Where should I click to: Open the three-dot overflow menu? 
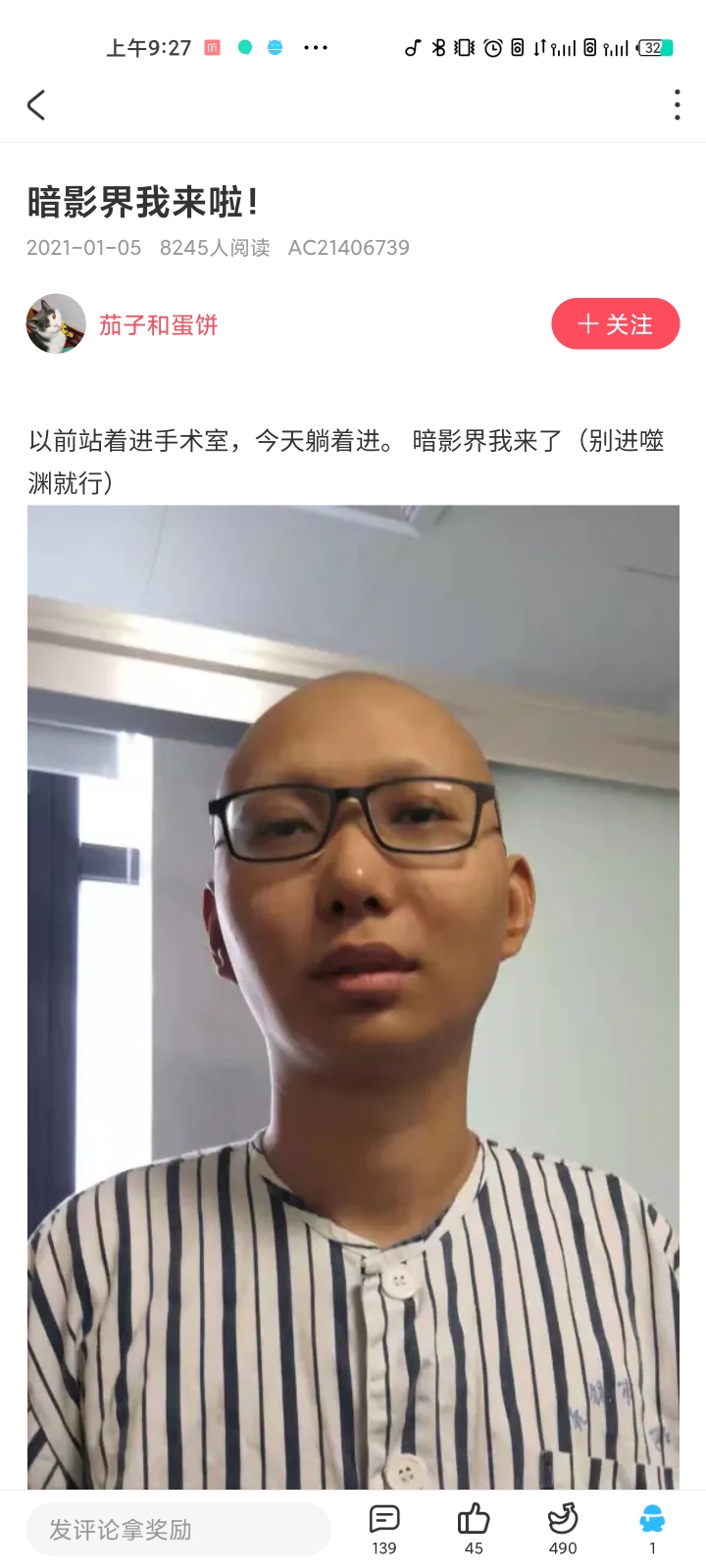[x=677, y=105]
